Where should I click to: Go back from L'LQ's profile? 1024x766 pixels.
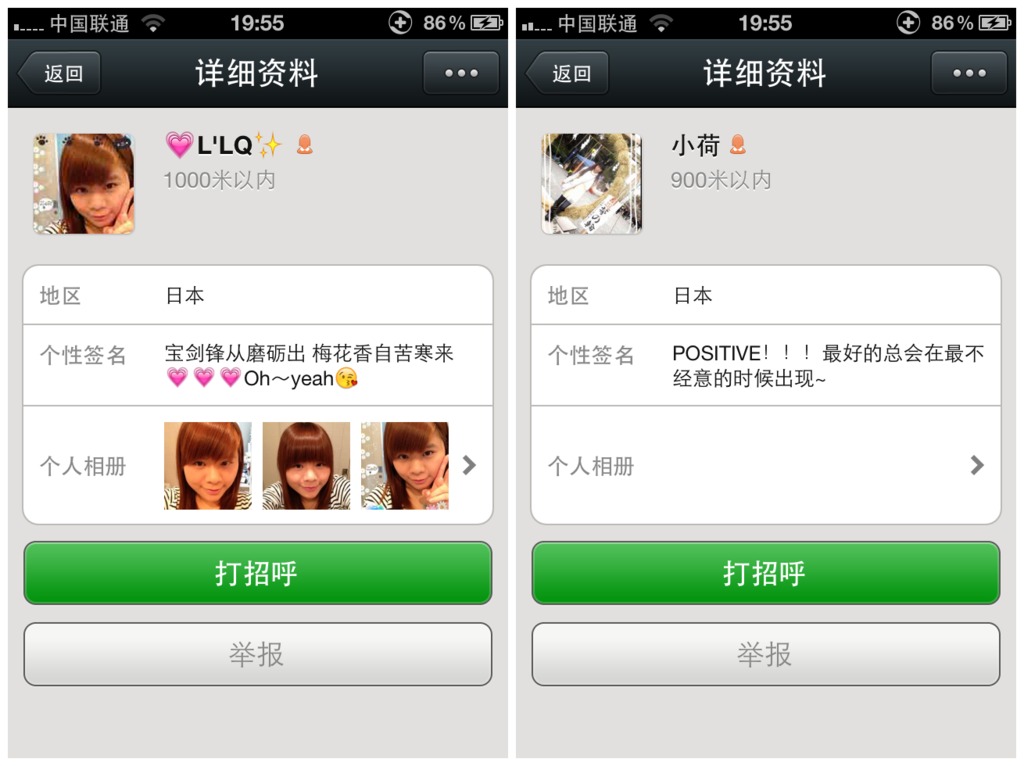click(60, 73)
